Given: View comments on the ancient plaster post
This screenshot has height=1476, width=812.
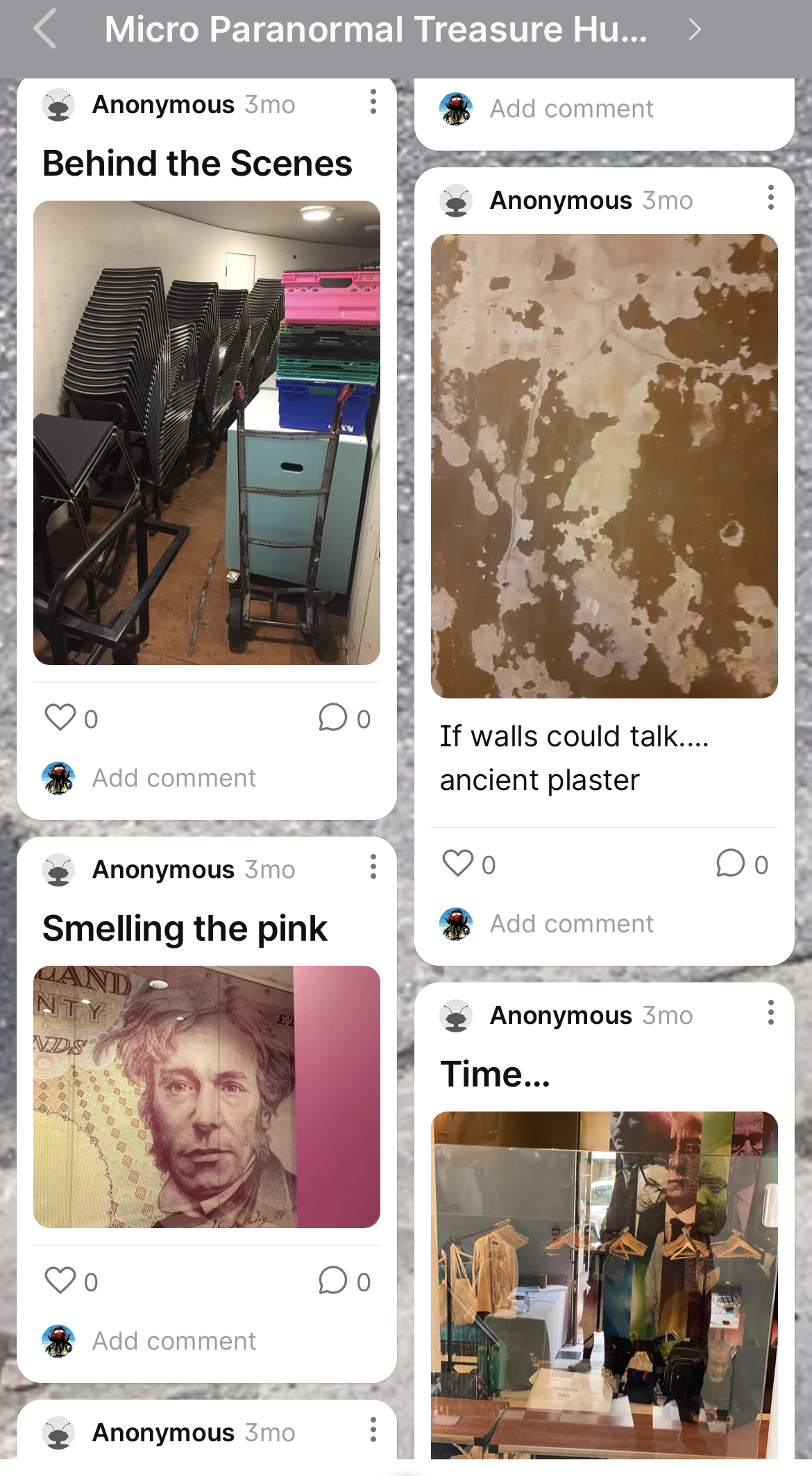Looking at the screenshot, I should pyautogui.click(x=731, y=864).
